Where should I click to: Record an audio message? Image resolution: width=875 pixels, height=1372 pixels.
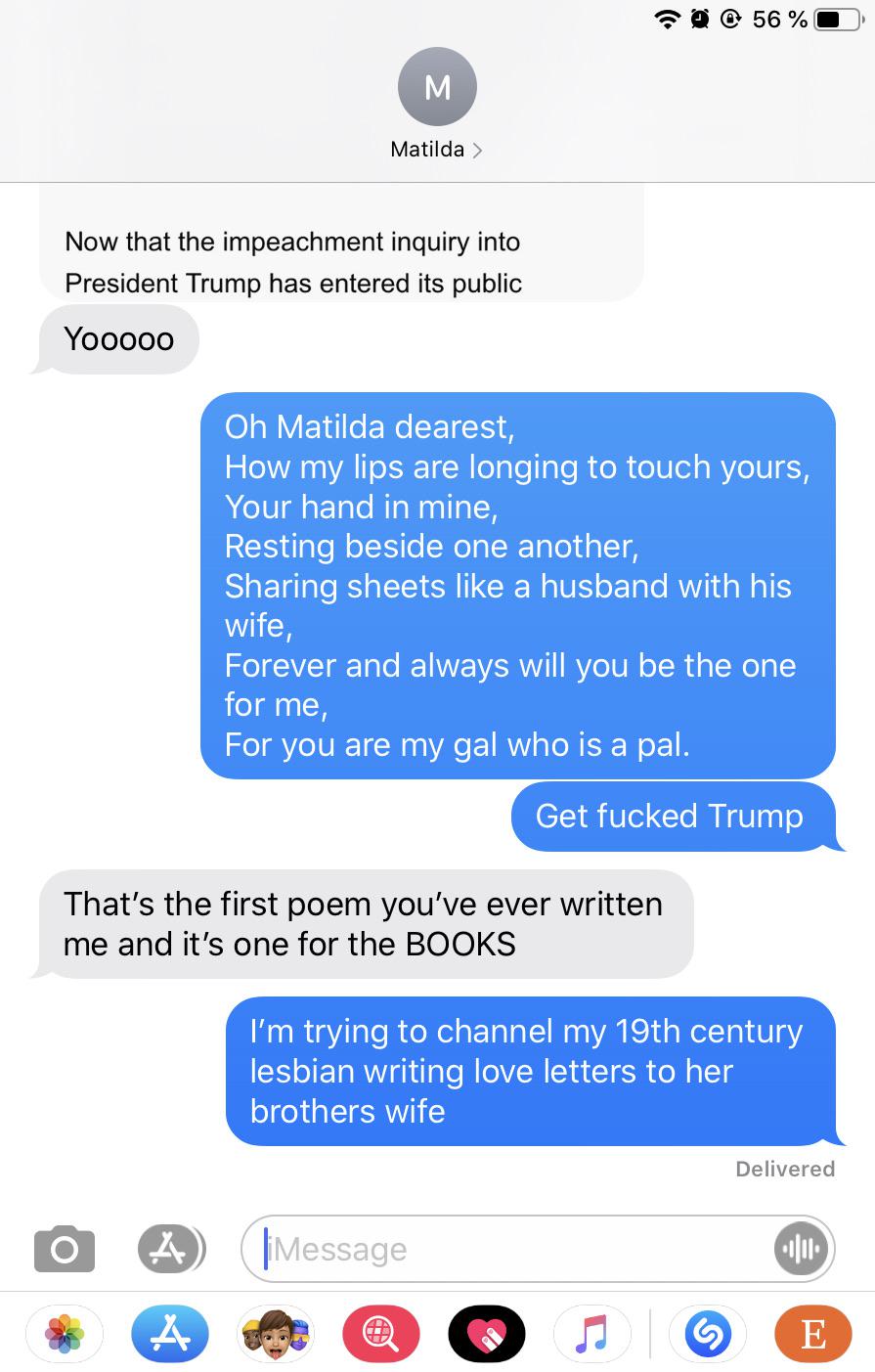coord(801,1249)
